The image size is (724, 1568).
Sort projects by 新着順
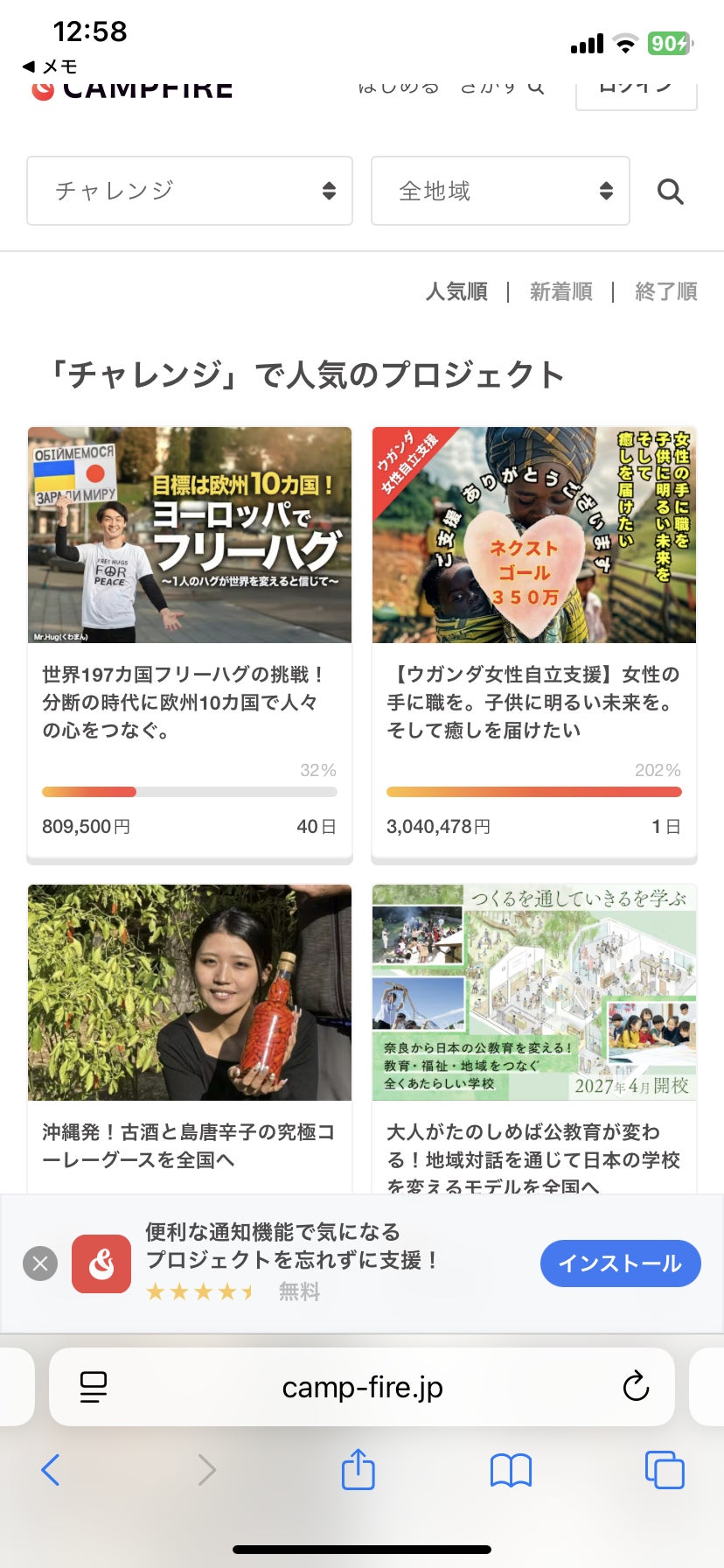tap(560, 291)
